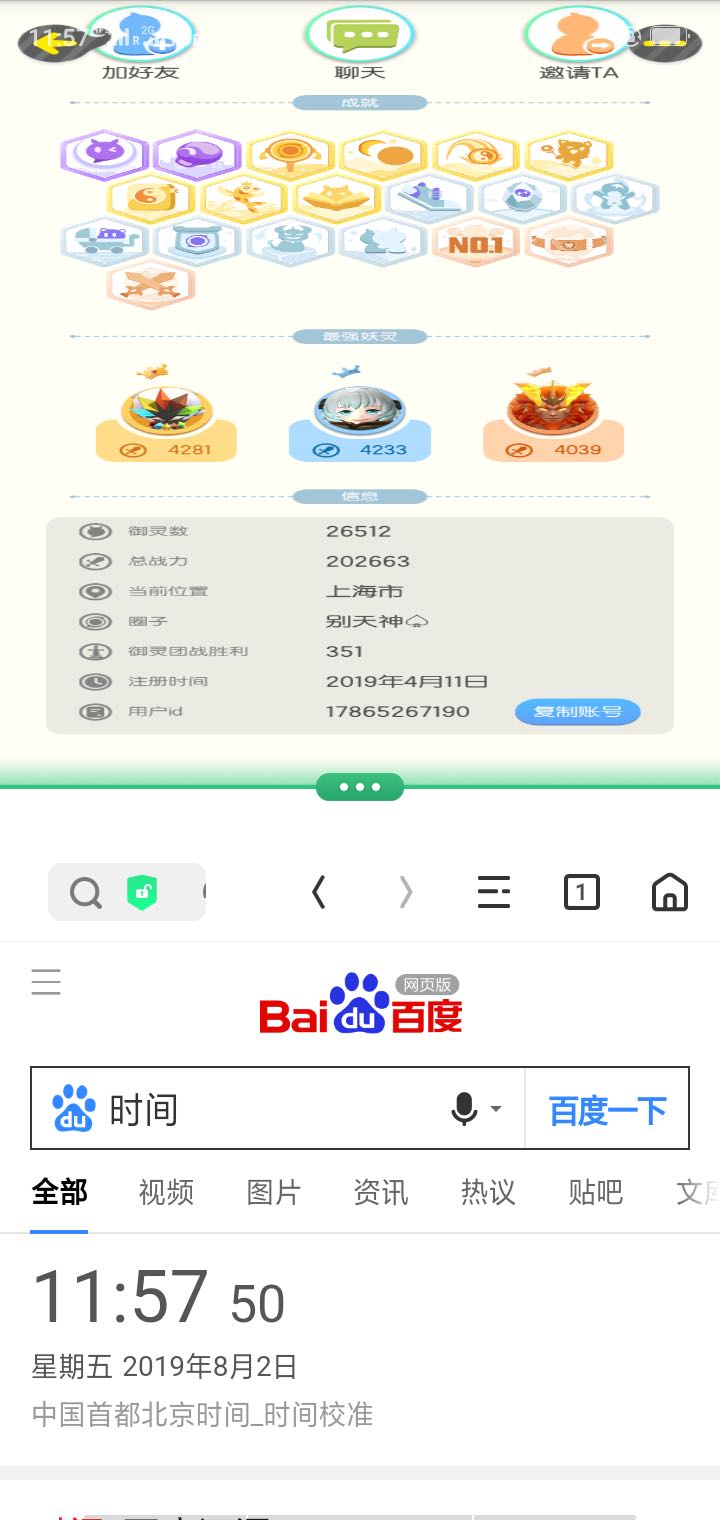This screenshot has width=720, height=1520.
Task: Open the browser menu list icon
Action: 494,892
